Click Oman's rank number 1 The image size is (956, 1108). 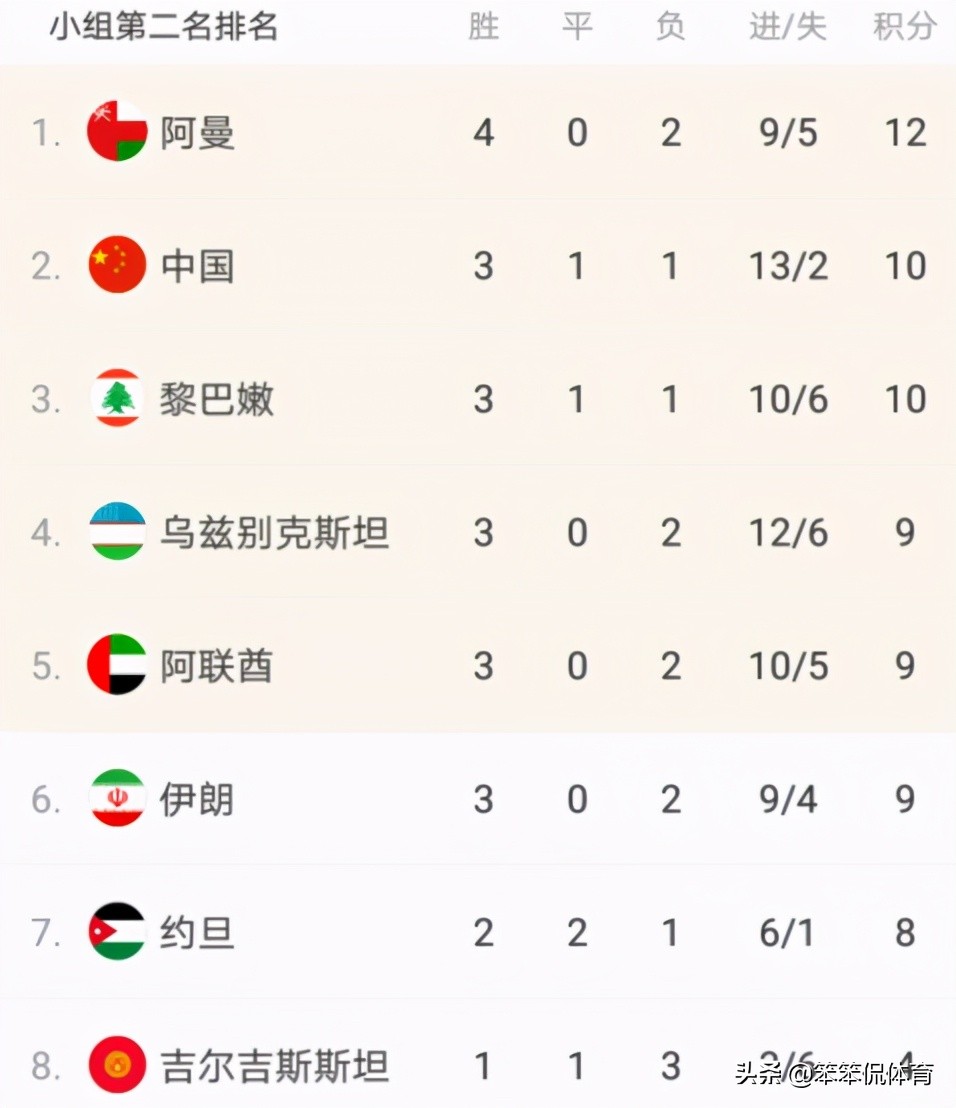(44, 132)
